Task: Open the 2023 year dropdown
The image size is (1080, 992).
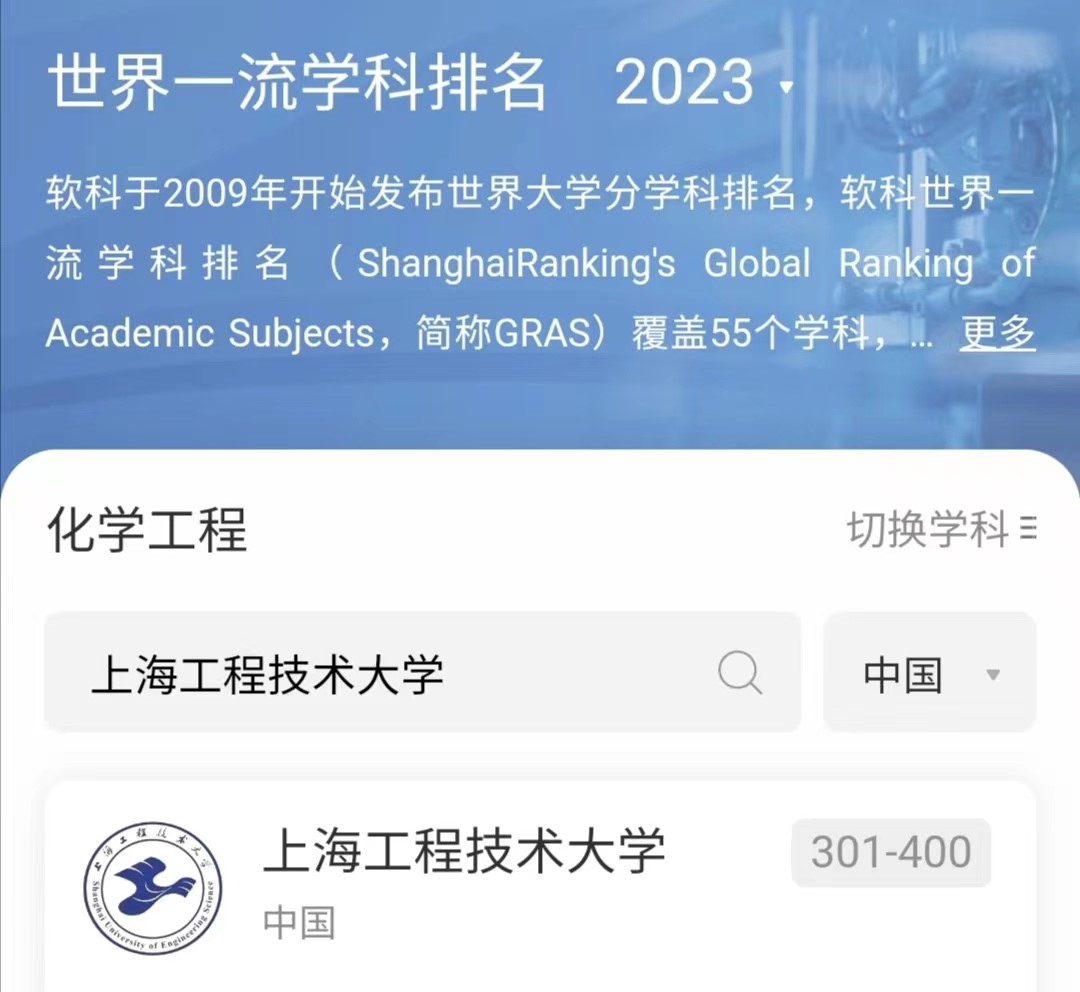Action: [x=703, y=82]
